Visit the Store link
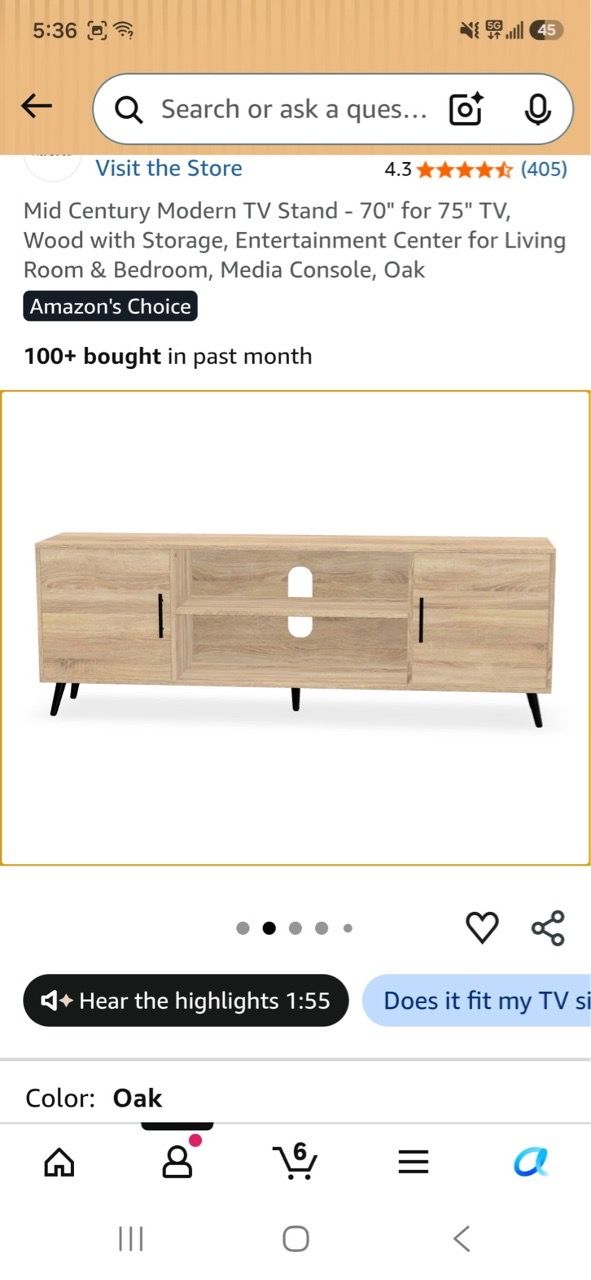Screen dimensions: 591x1280 [x=168, y=168]
